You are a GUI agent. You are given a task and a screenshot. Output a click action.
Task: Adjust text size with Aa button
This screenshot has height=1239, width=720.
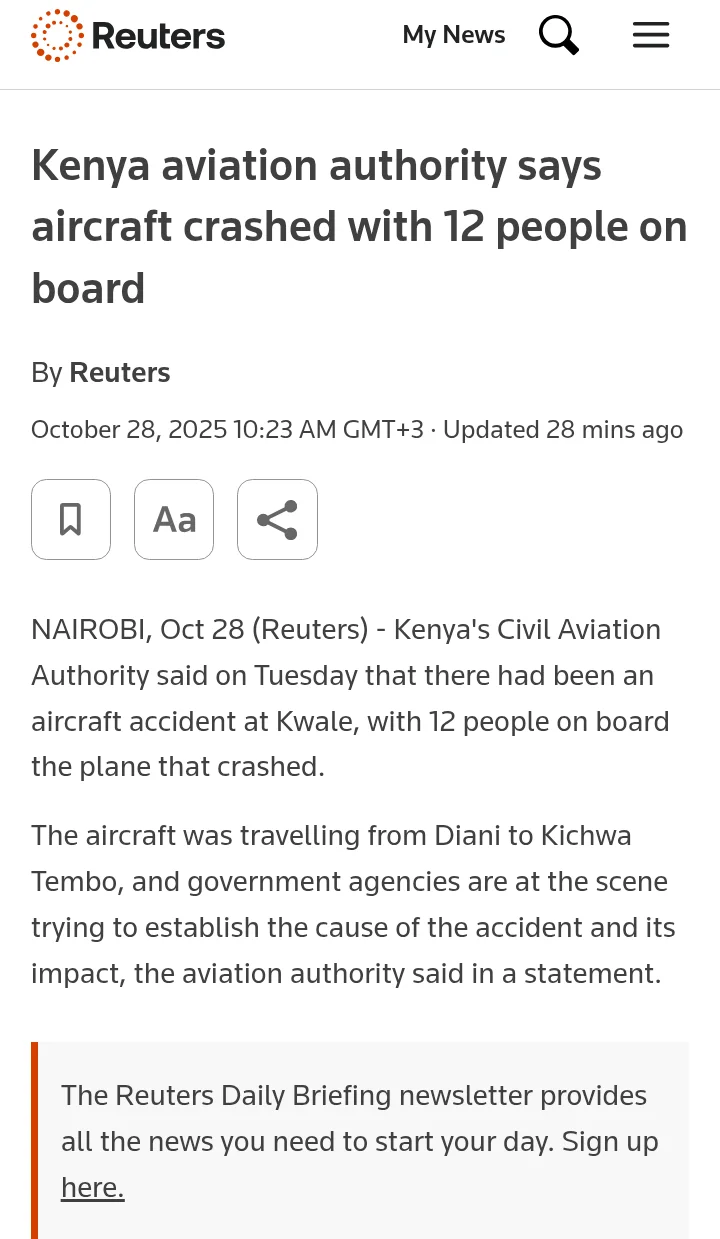pyautogui.click(x=174, y=519)
